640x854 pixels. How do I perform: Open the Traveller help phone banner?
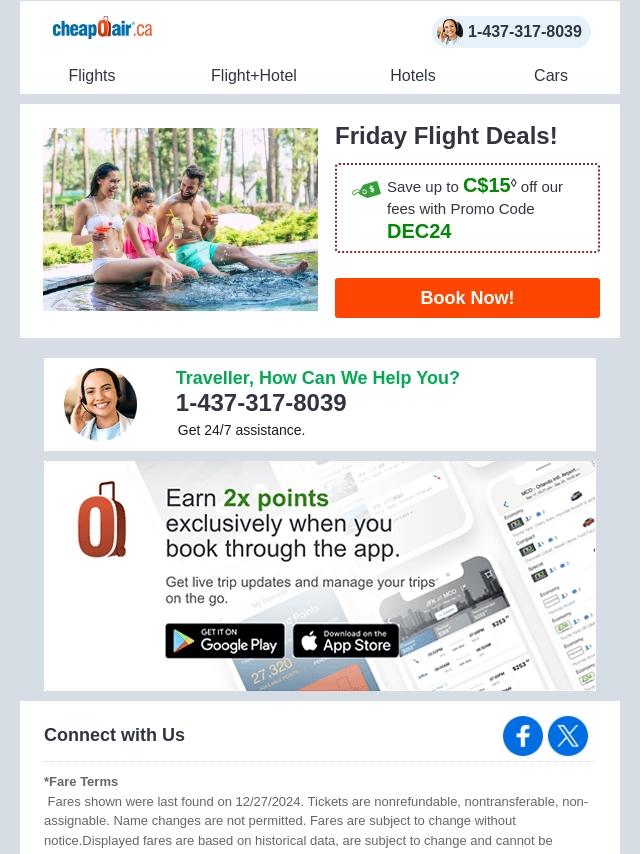pos(319,404)
